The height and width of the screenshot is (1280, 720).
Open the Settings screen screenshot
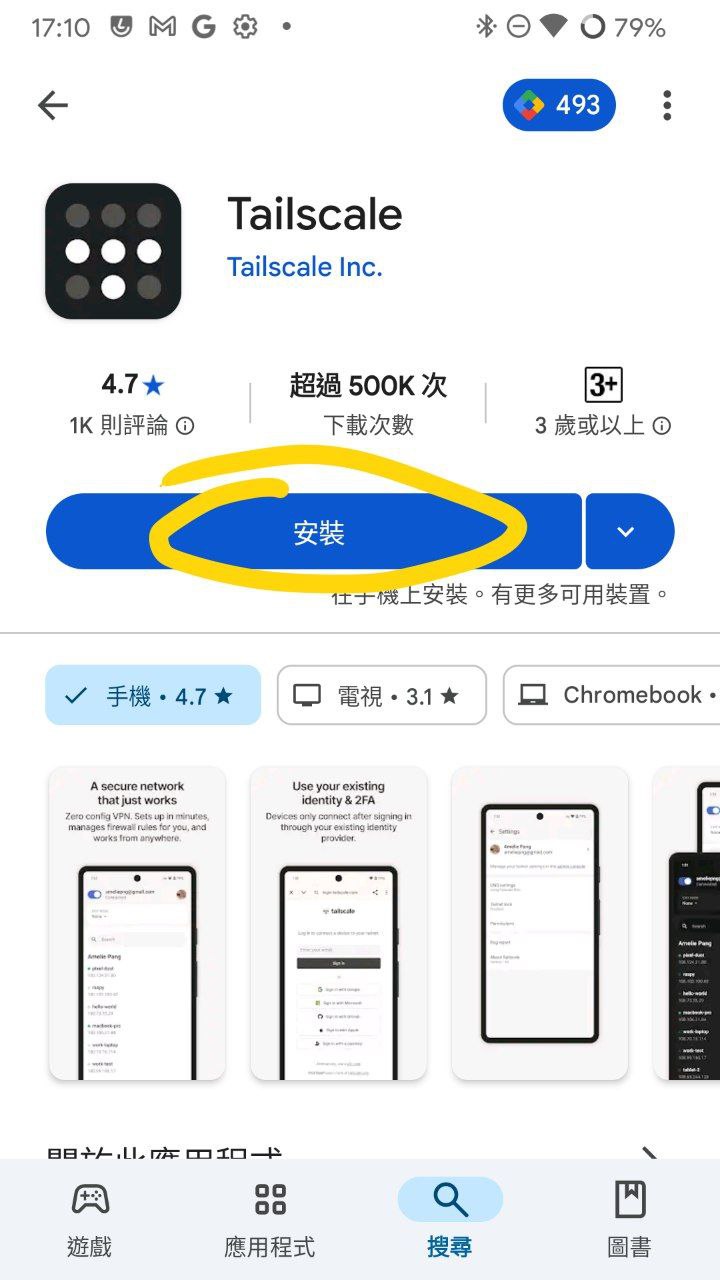pos(540,923)
